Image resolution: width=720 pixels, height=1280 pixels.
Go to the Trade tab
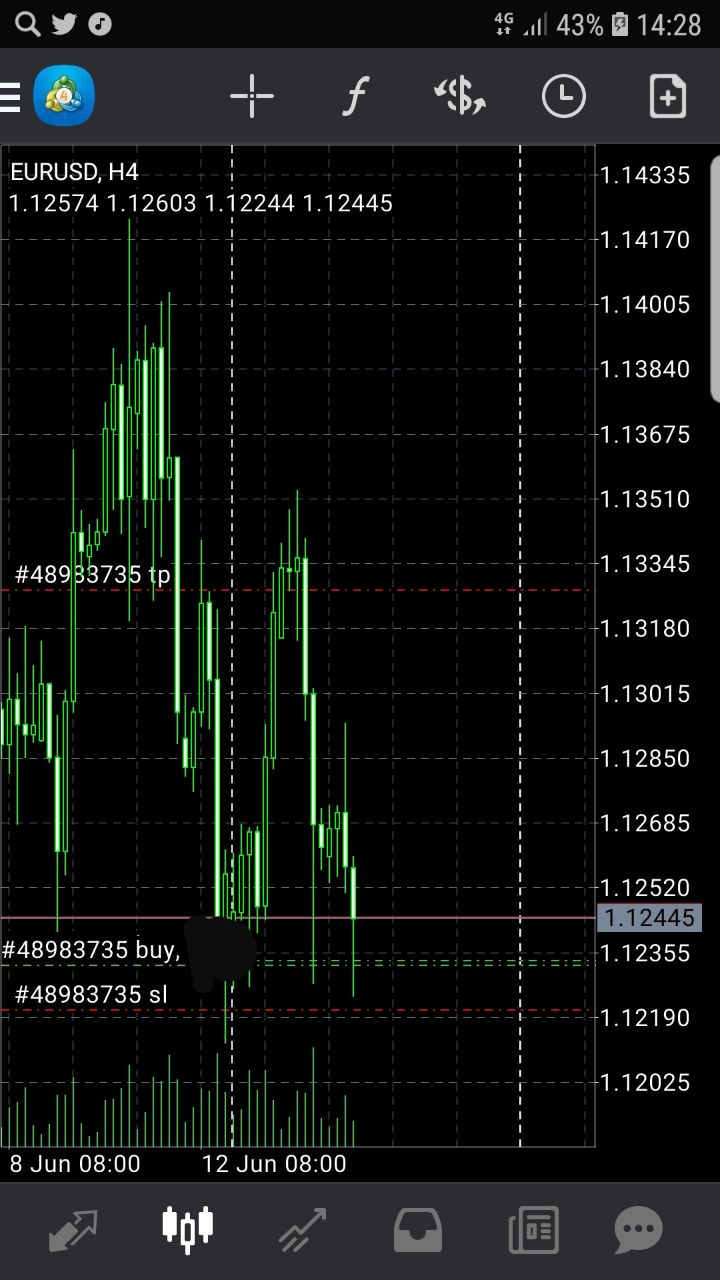pos(302,1229)
